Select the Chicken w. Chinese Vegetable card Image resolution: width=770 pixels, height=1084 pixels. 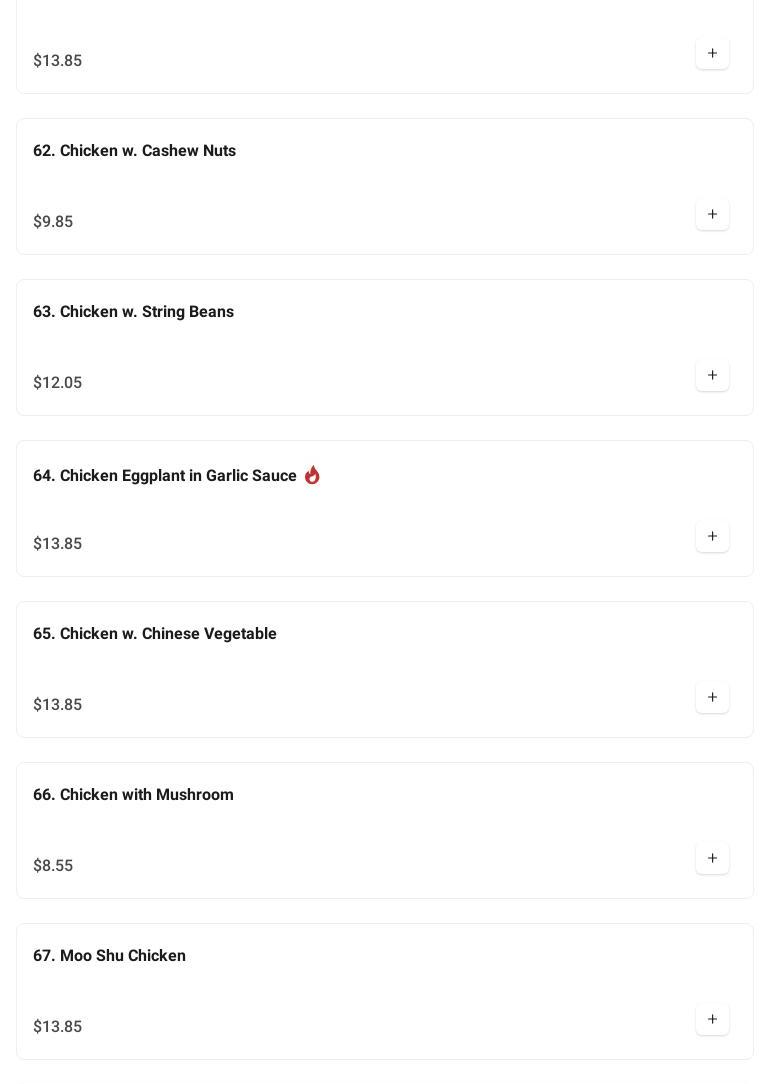[155, 634]
